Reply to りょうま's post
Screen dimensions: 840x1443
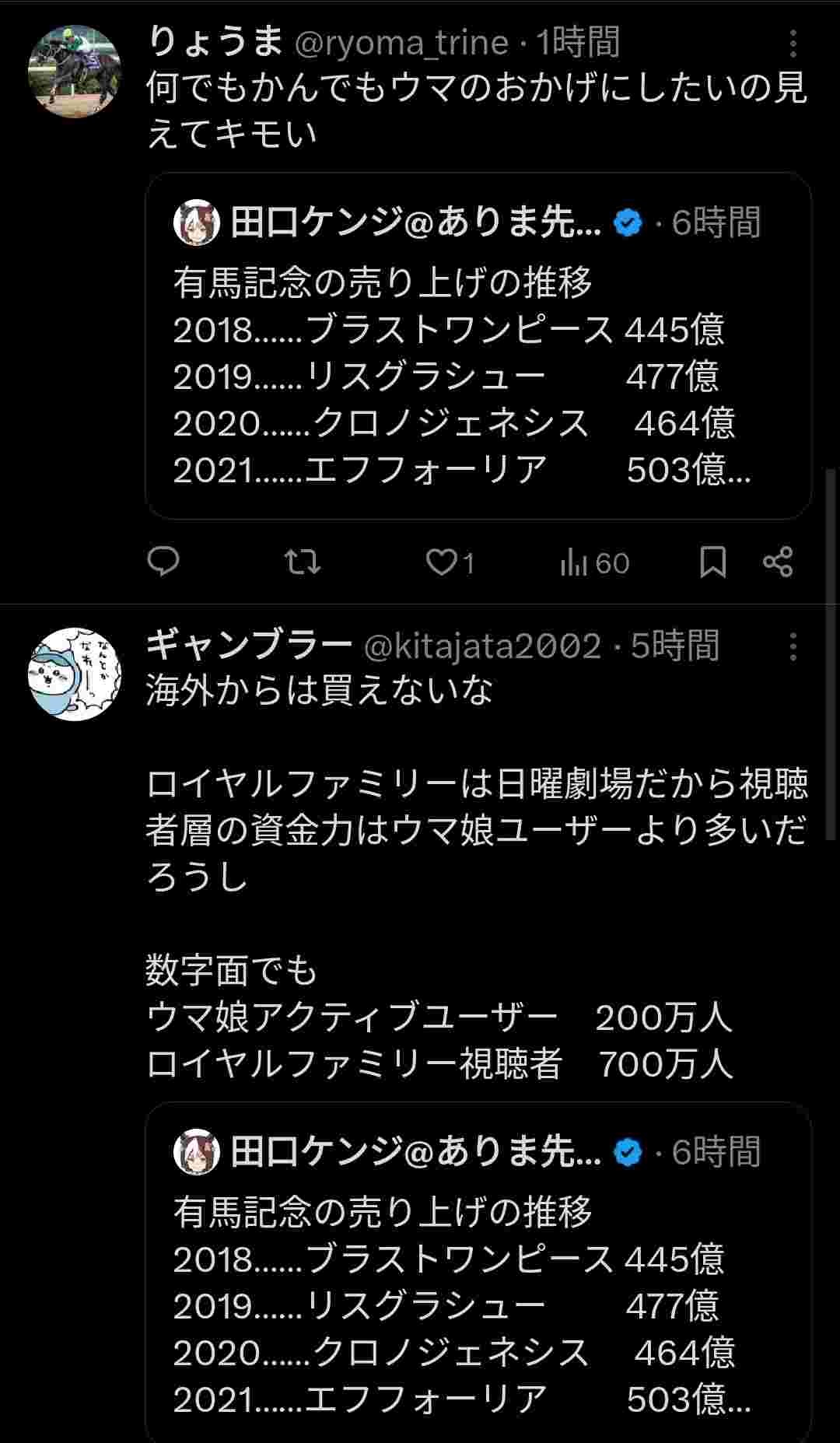(163, 562)
